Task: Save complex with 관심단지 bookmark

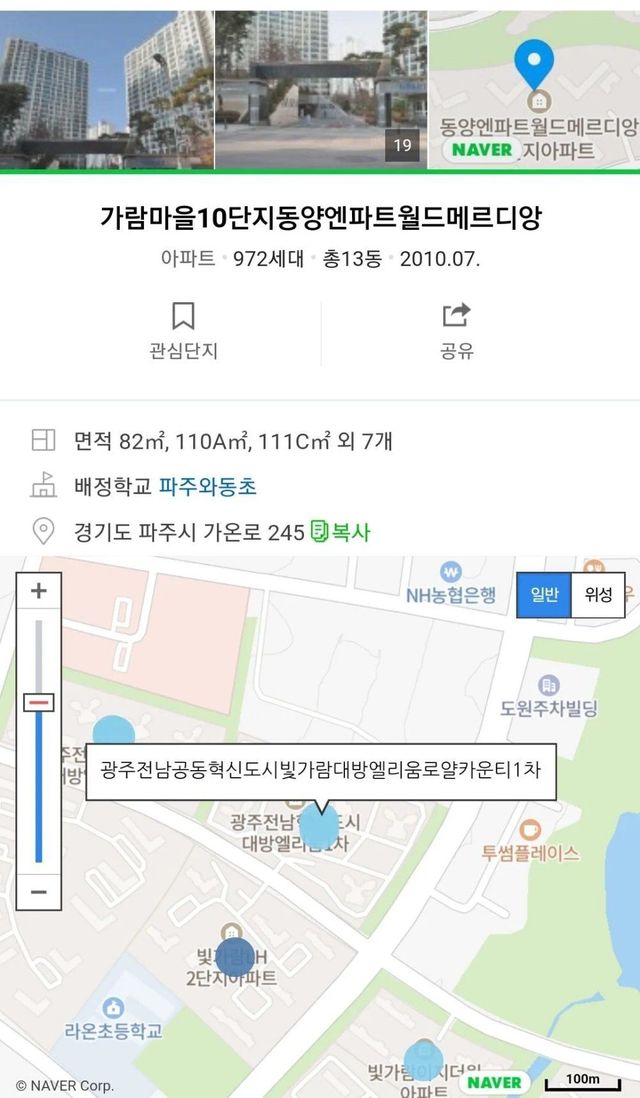Action: pyautogui.click(x=183, y=332)
